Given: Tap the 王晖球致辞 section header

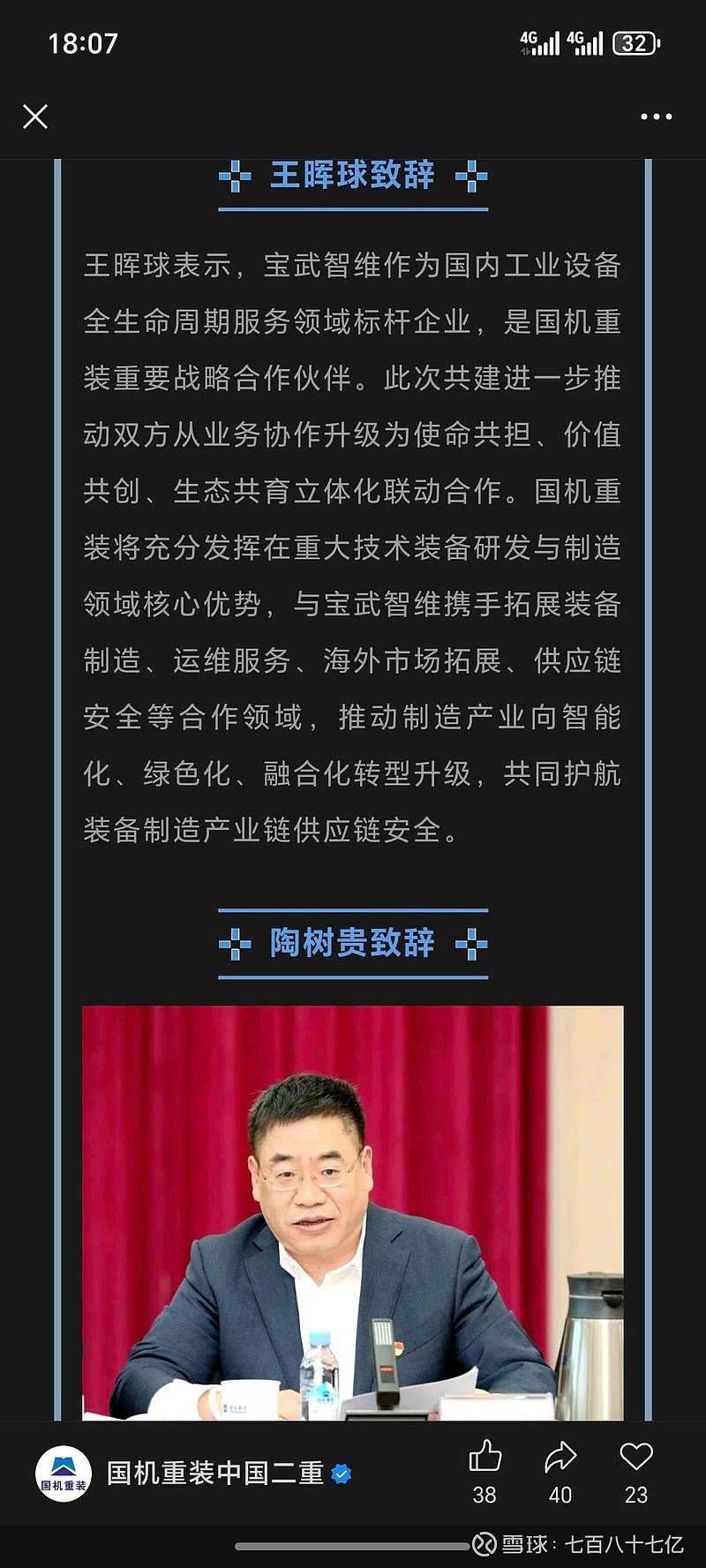Looking at the screenshot, I should click(351, 176).
